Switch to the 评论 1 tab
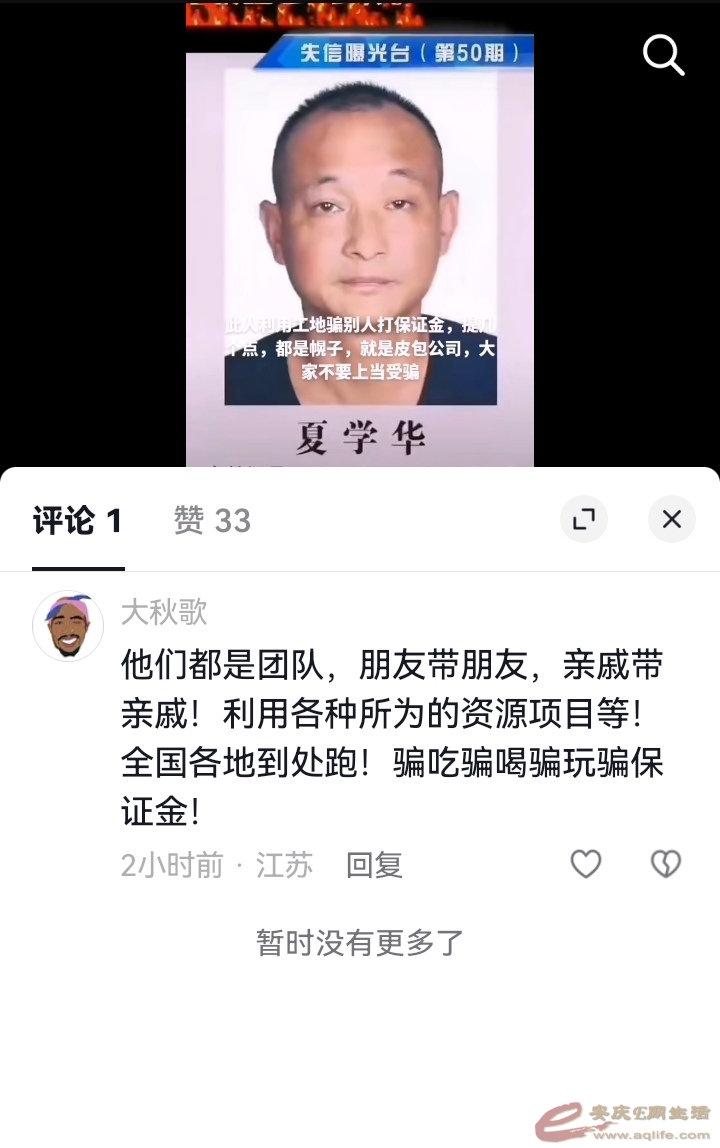 click(78, 520)
